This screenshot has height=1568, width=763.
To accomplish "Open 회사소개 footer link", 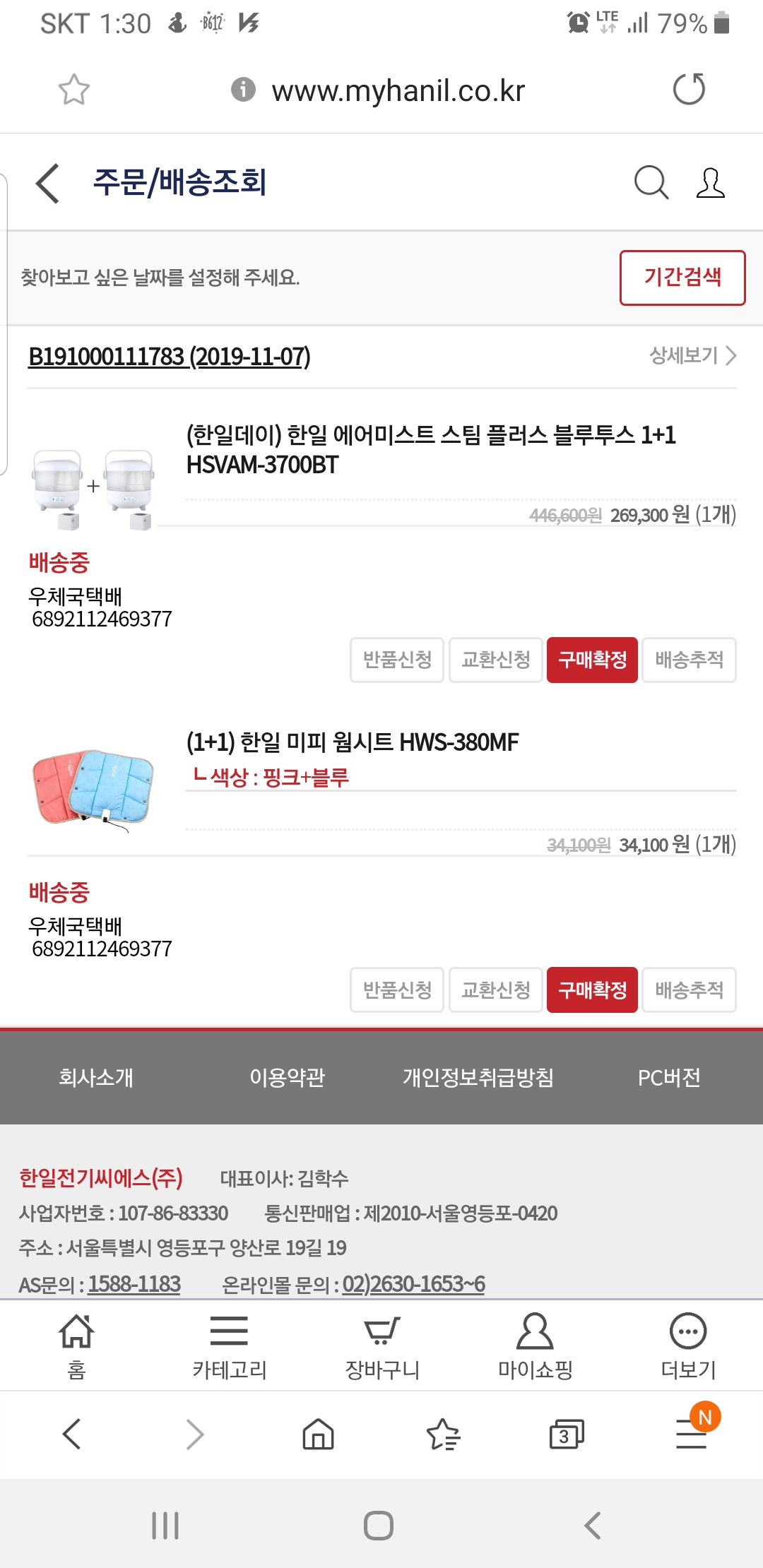I will click(96, 1077).
